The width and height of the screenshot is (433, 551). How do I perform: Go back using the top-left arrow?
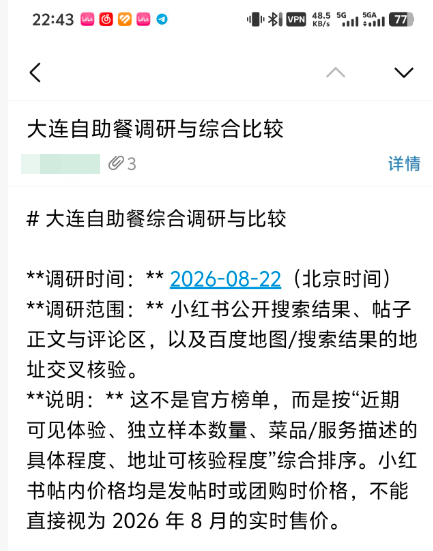35,73
